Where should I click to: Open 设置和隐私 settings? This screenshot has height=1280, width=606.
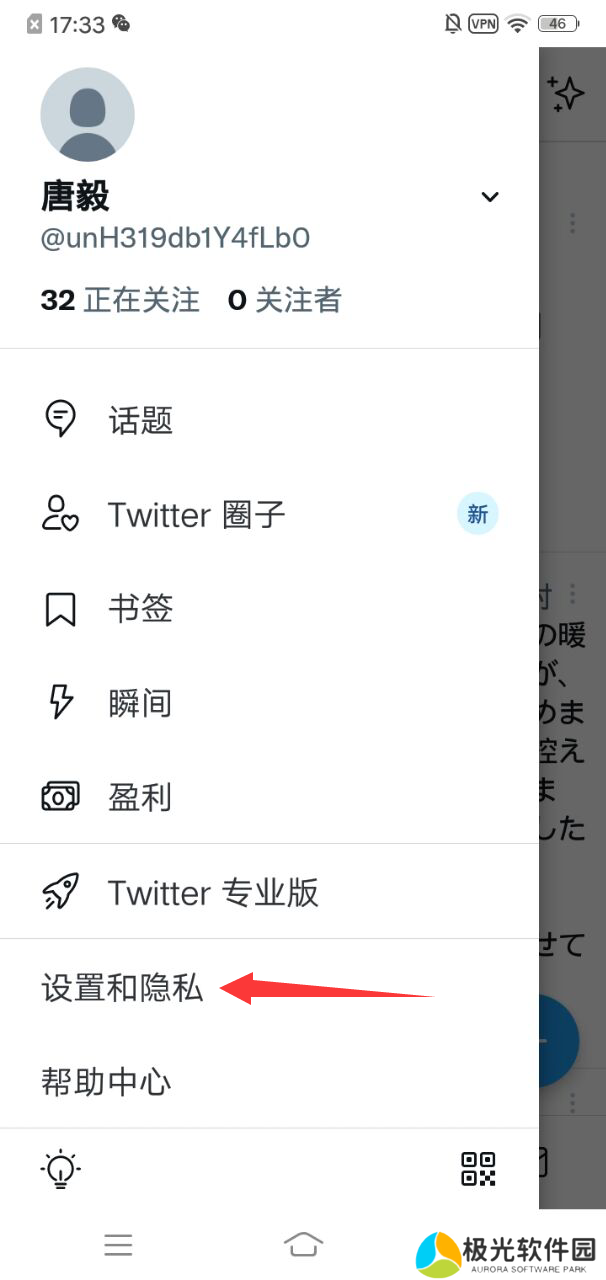coord(122,988)
